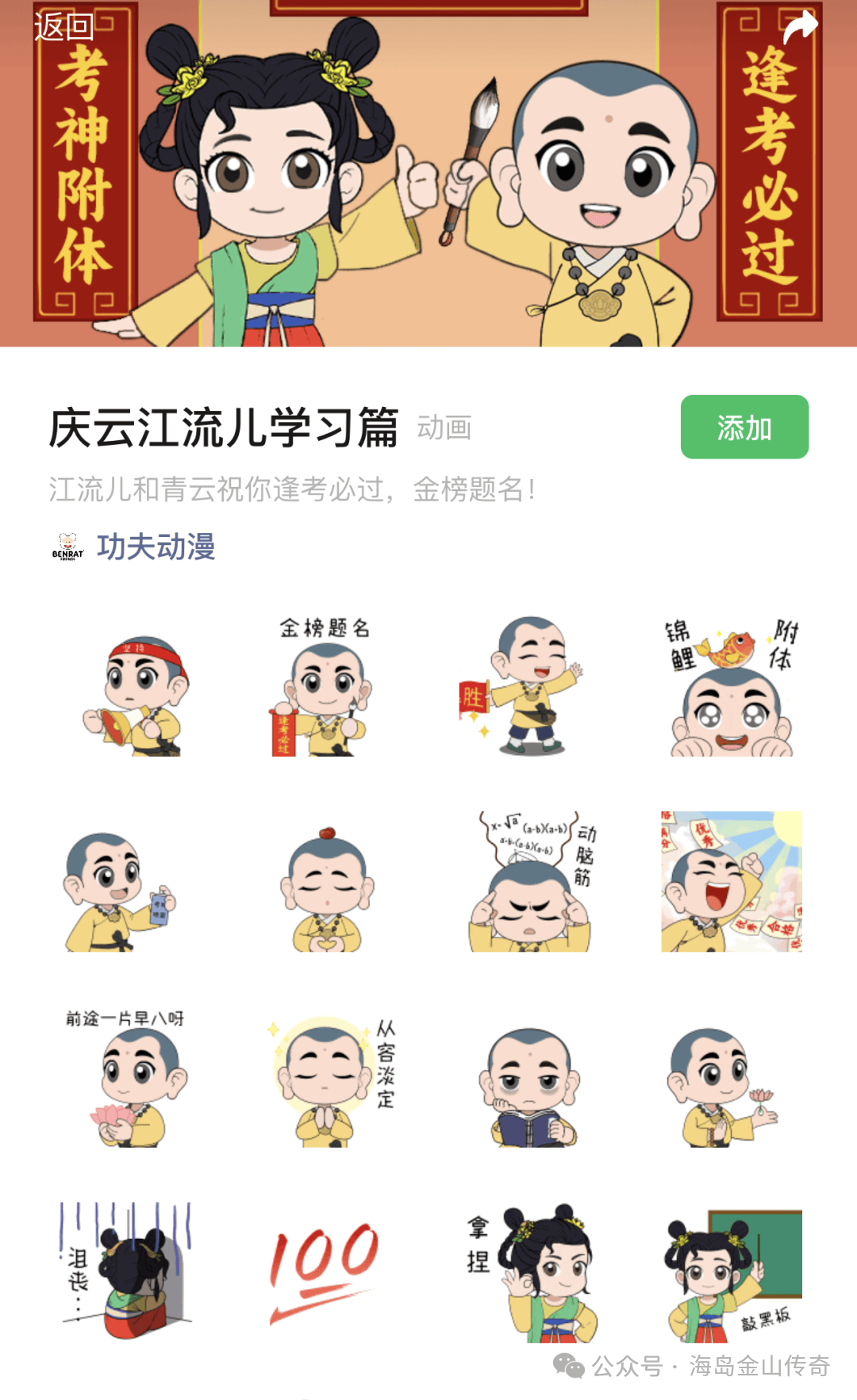This screenshot has width=857, height=1400.
Task: Preview the monk reading a book sticker
Action: click(x=529, y=1087)
